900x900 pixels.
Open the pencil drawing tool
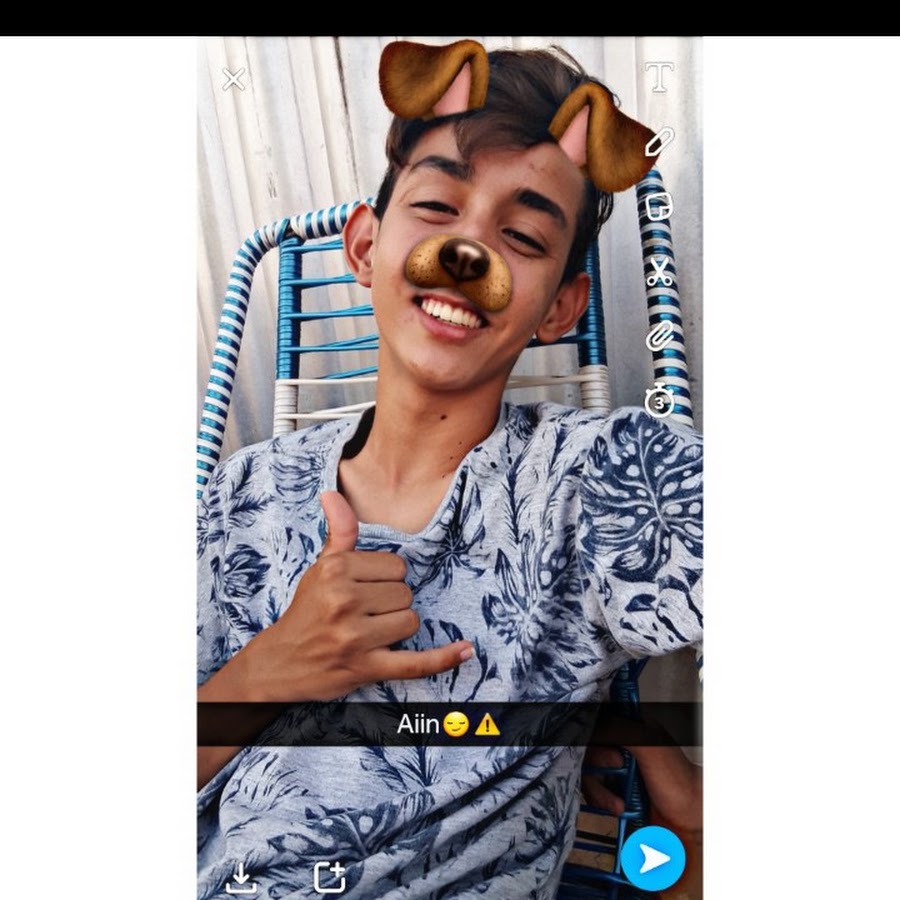[x=659, y=142]
